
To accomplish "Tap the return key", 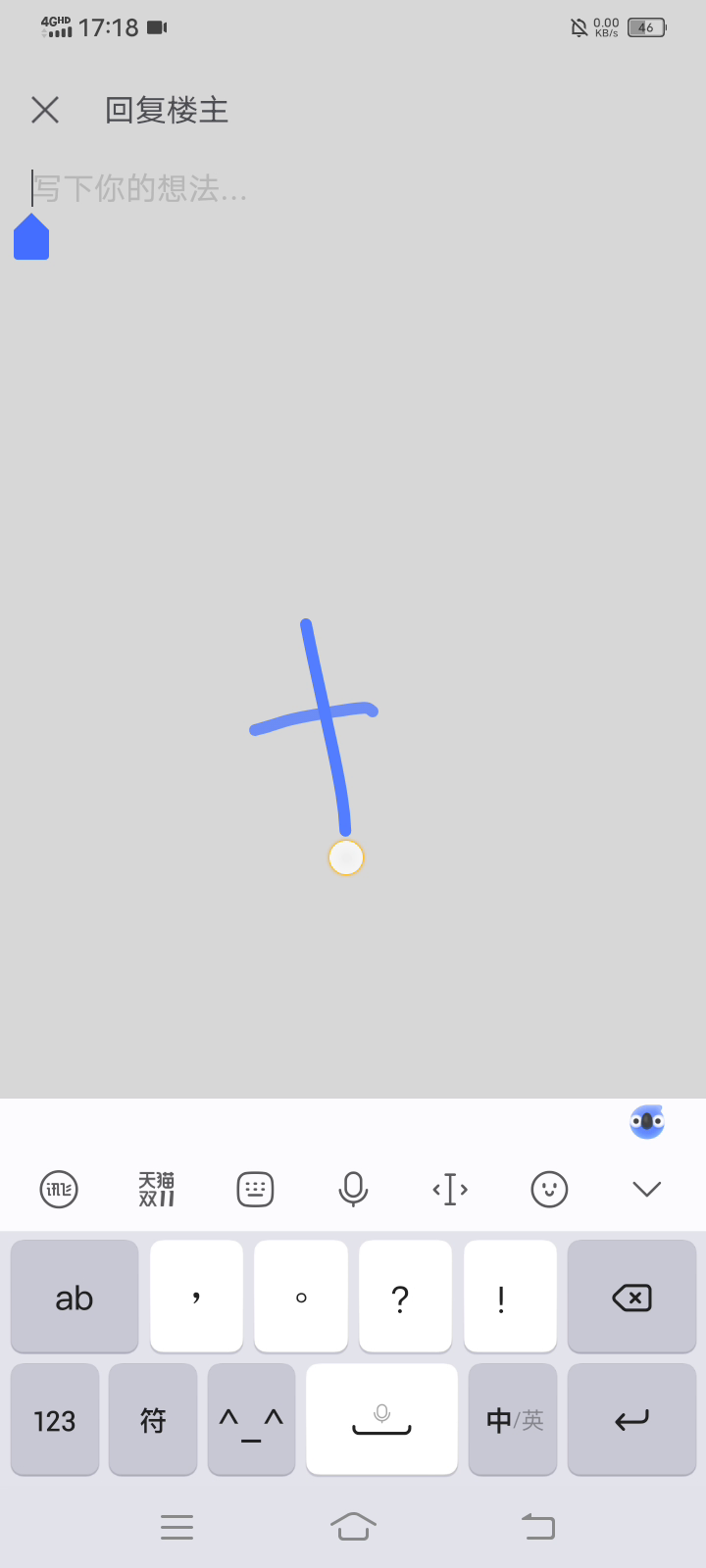I will (x=631, y=1419).
